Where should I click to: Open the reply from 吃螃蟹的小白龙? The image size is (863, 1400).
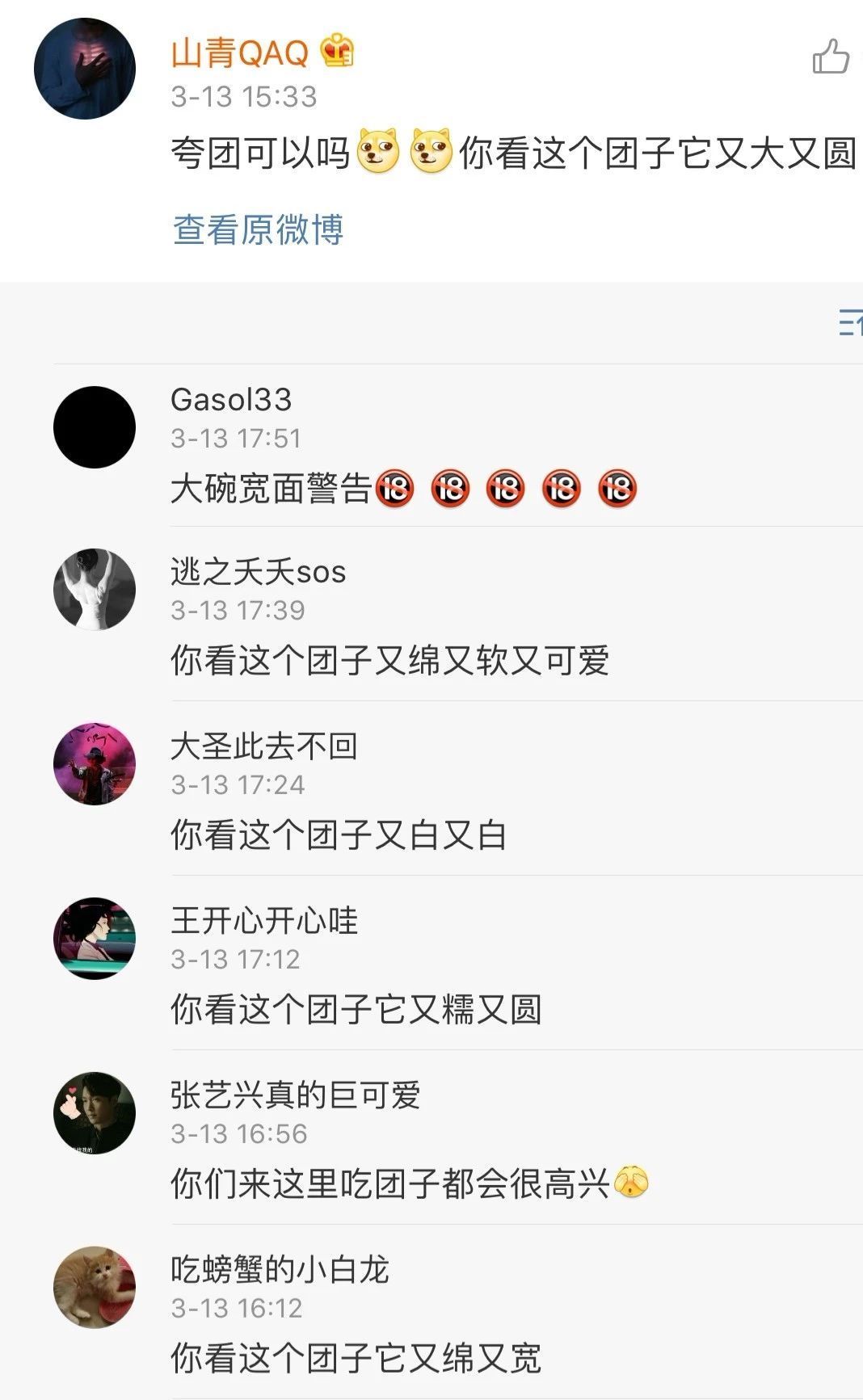click(x=356, y=1358)
